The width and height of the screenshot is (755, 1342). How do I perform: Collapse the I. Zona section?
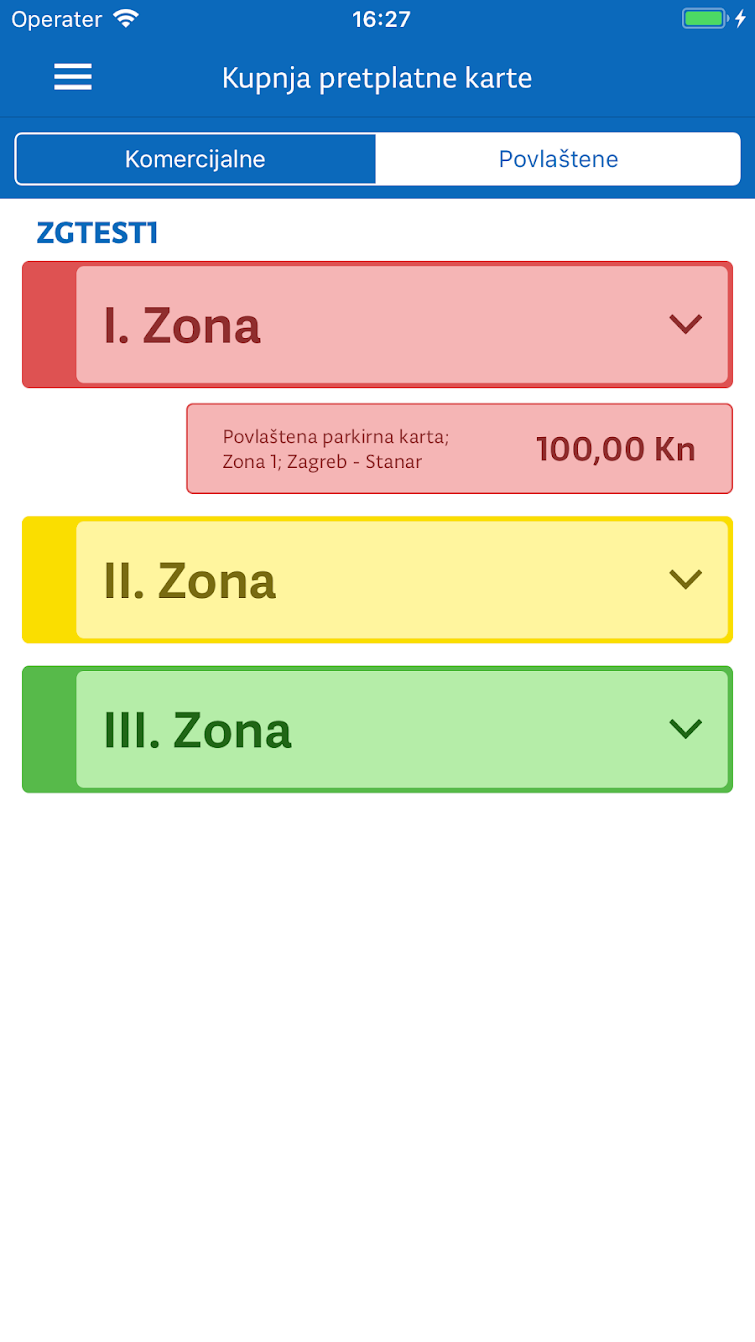coord(378,324)
